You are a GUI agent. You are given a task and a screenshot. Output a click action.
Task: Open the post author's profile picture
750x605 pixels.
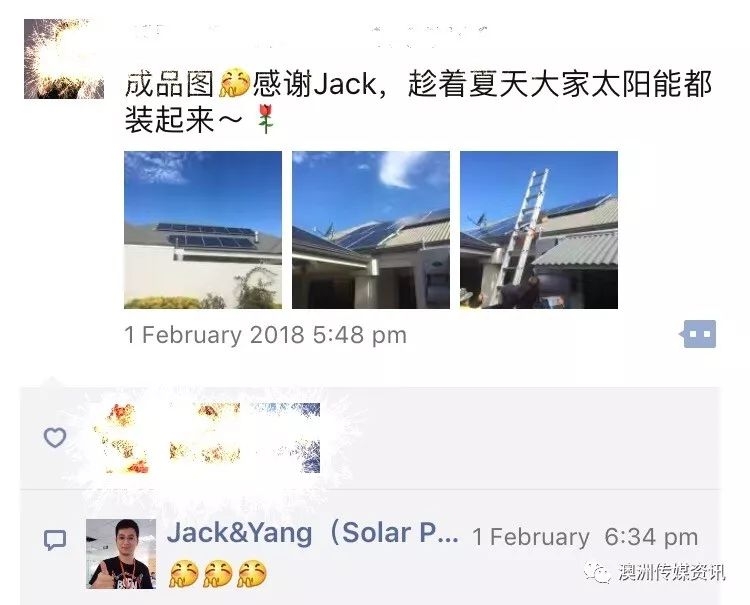click(64, 59)
